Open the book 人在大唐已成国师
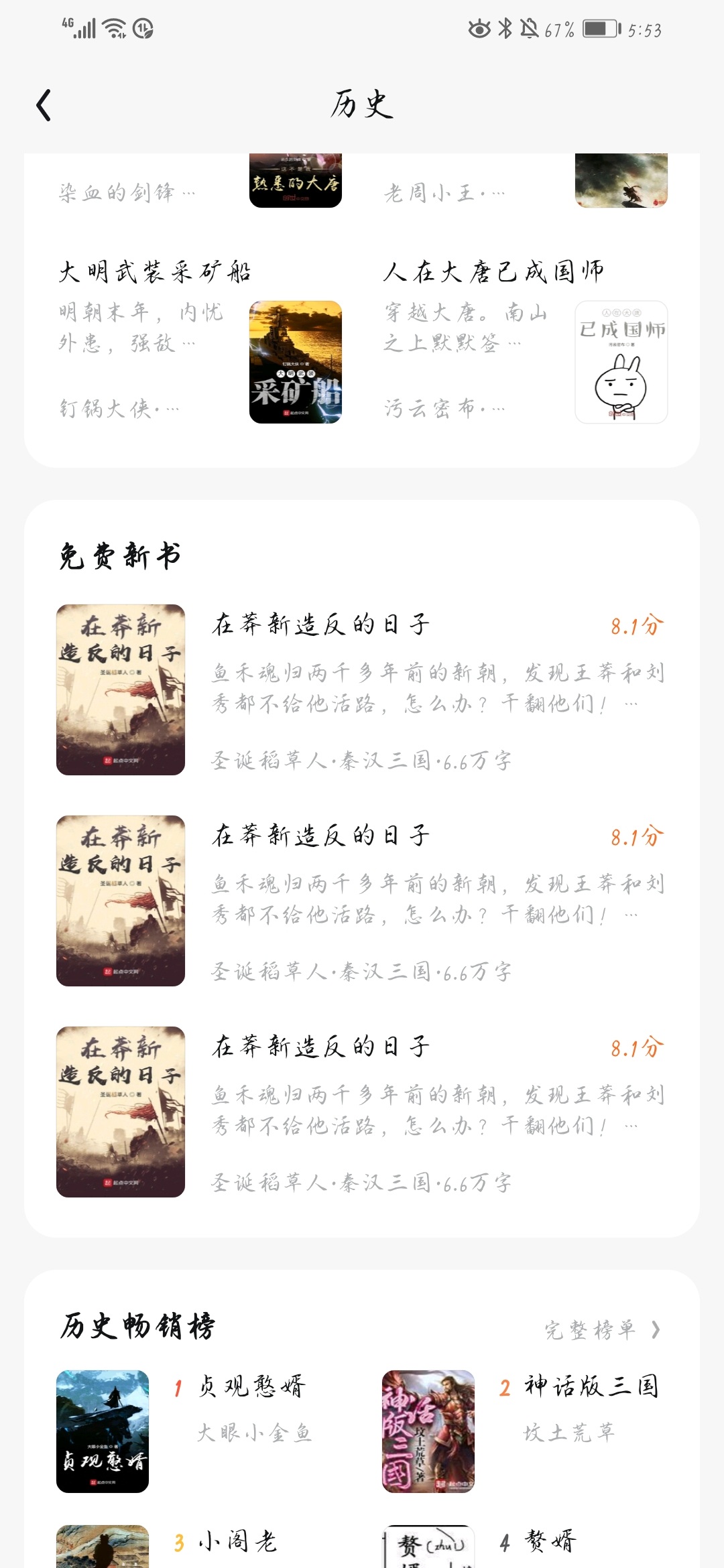This screenshot has width=724, height=1568. pyautogui.click(x=493, y=273)
